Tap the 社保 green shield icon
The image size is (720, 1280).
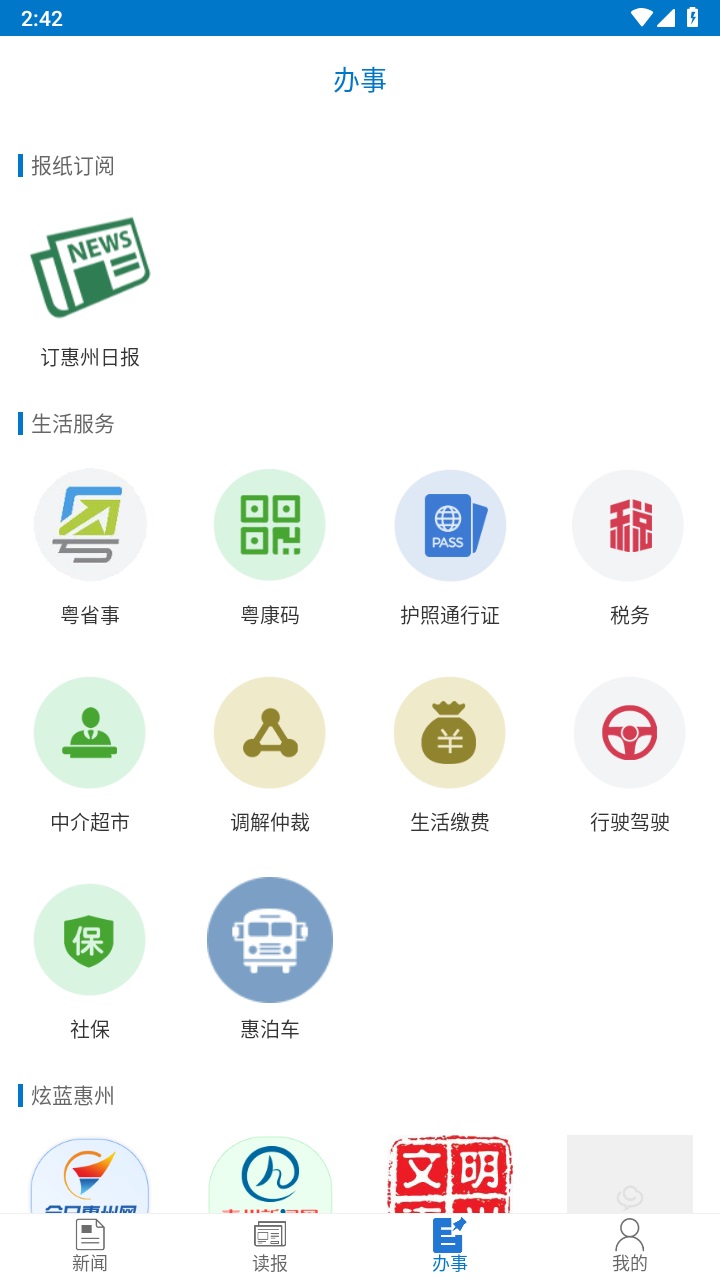pos(90,939)
